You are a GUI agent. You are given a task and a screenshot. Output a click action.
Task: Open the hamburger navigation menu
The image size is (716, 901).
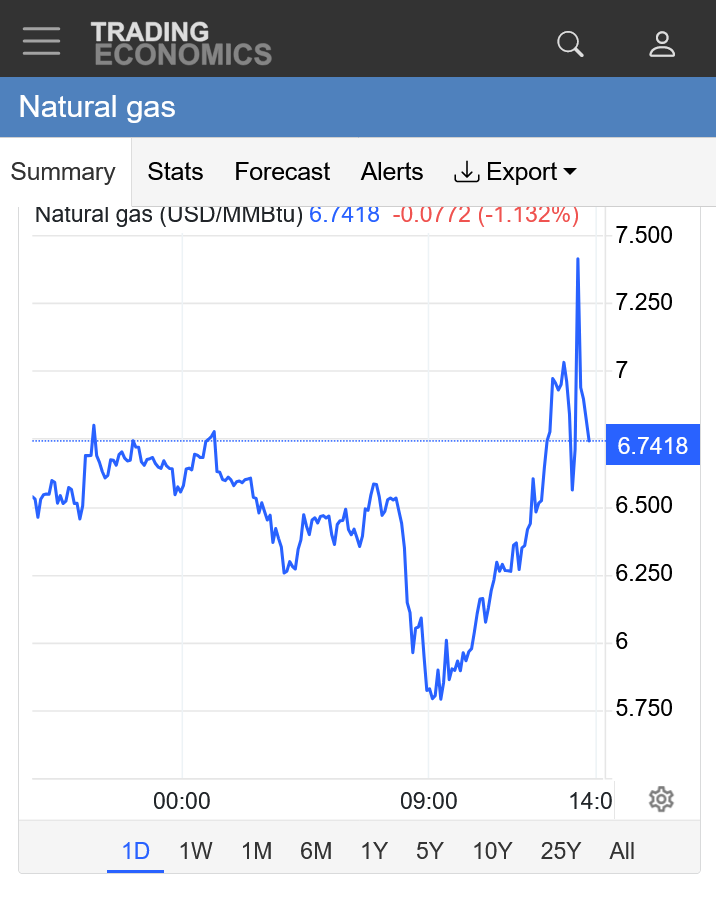(x=42, y=42)
